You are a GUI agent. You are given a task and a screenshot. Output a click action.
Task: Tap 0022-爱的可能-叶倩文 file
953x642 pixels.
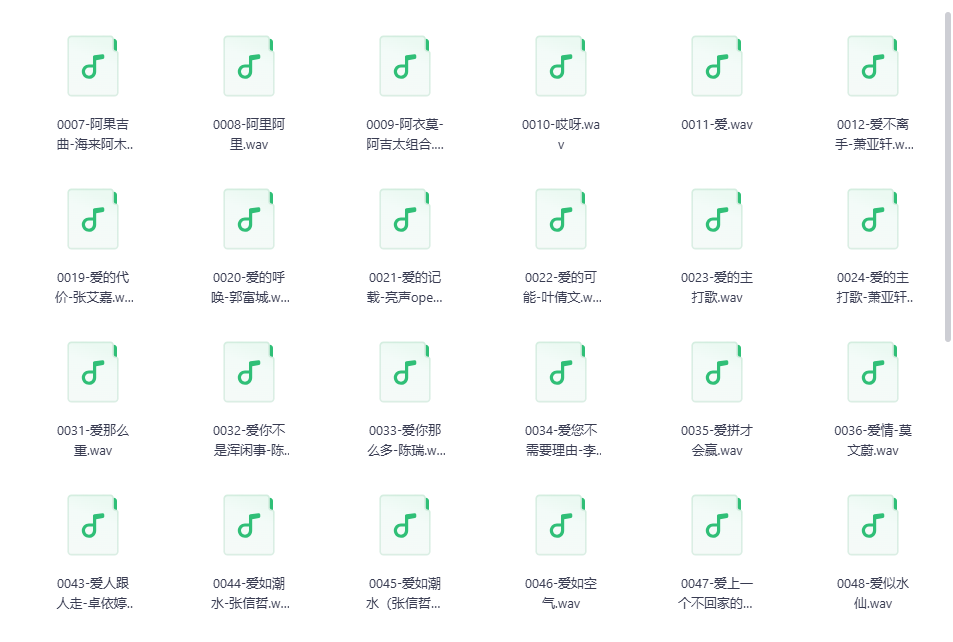click(x=561, y=219)
